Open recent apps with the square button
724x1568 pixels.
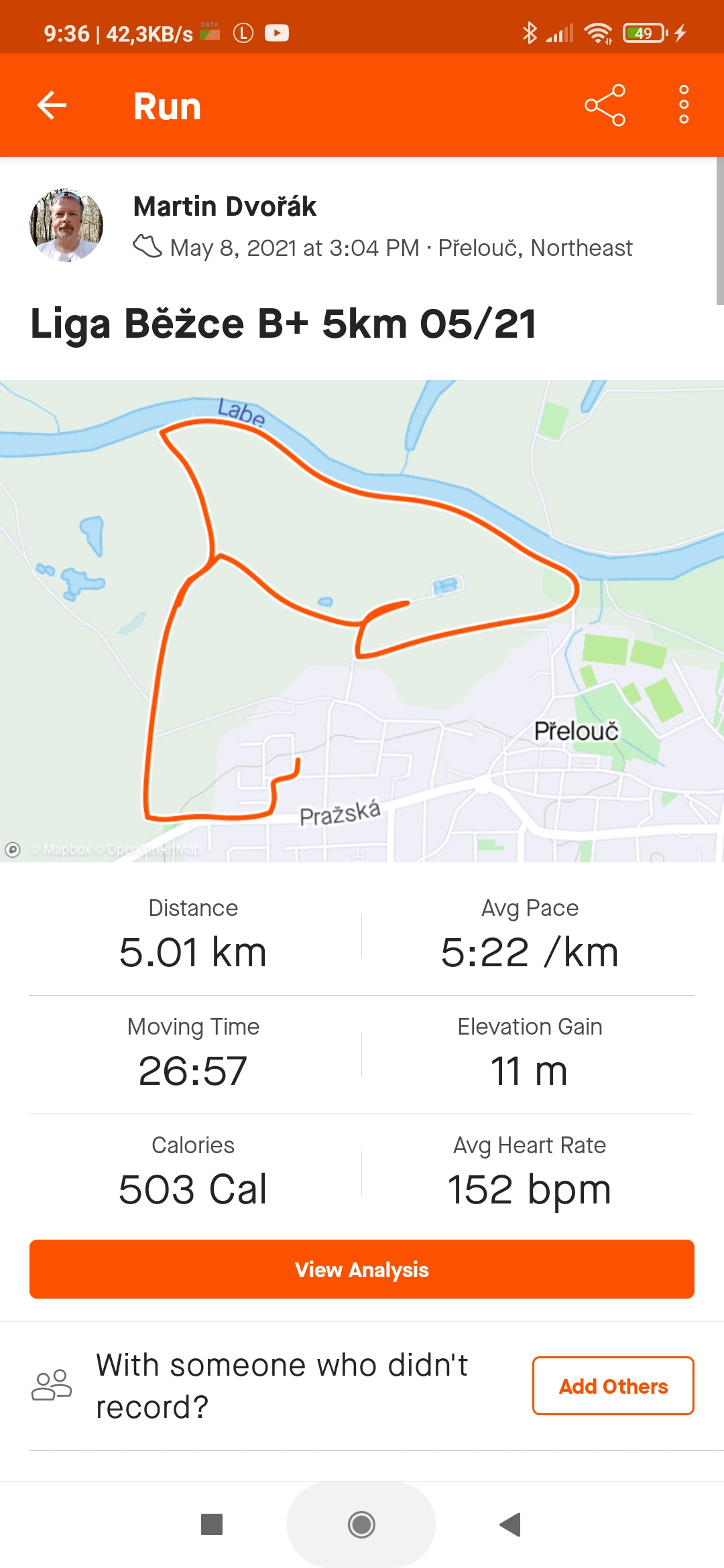pos(212,1524)
